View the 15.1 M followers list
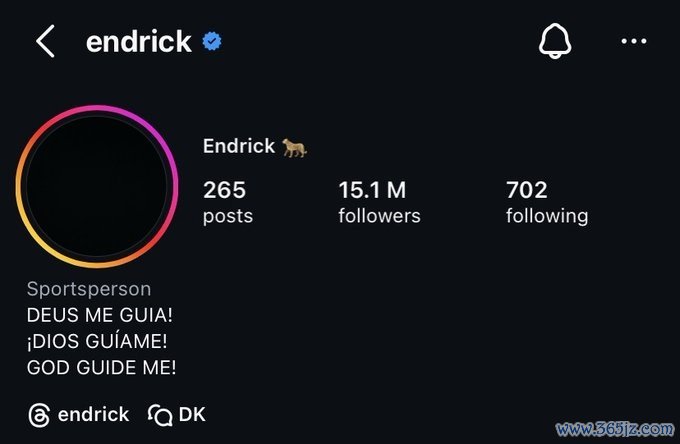 378,201
